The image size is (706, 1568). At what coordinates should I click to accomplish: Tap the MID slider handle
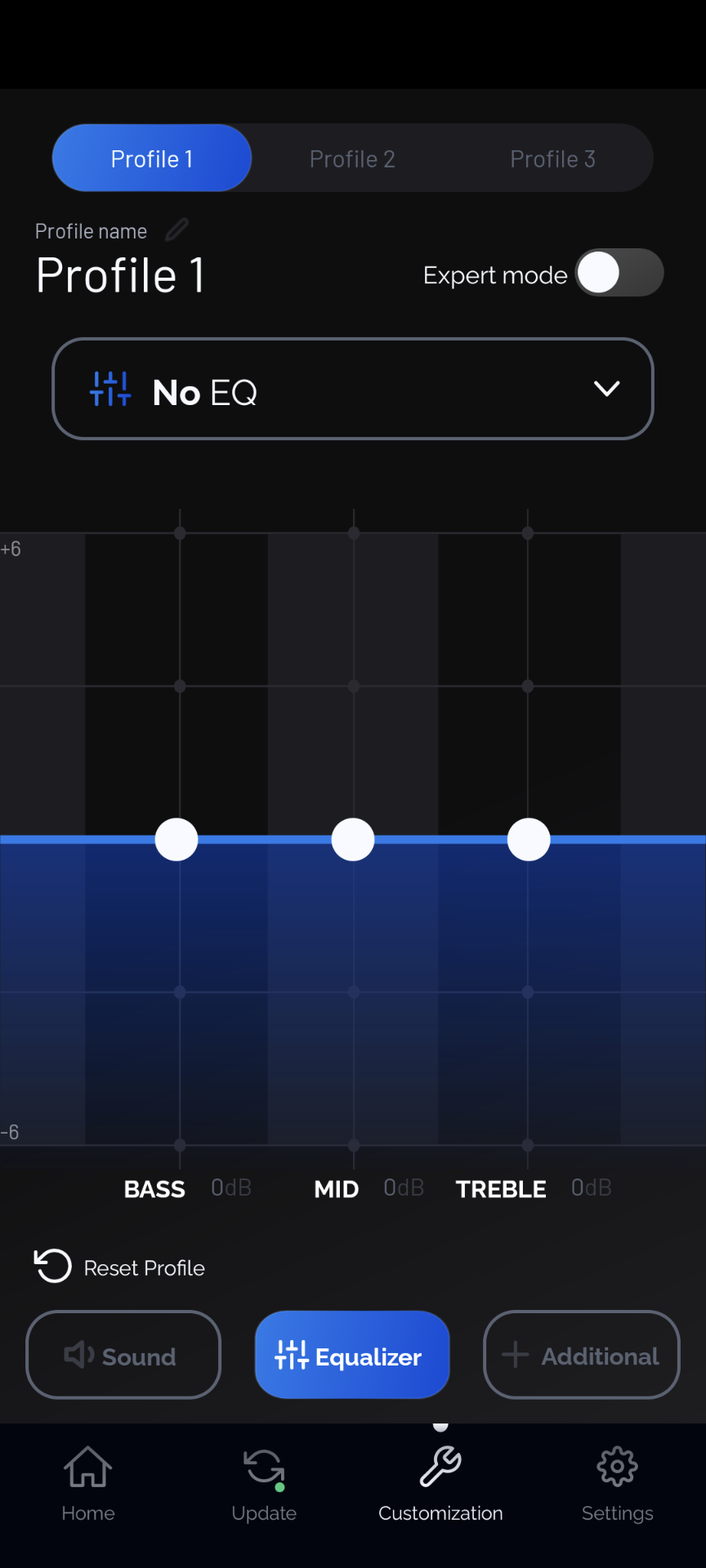pyautogui.click(x=353, y=840)
